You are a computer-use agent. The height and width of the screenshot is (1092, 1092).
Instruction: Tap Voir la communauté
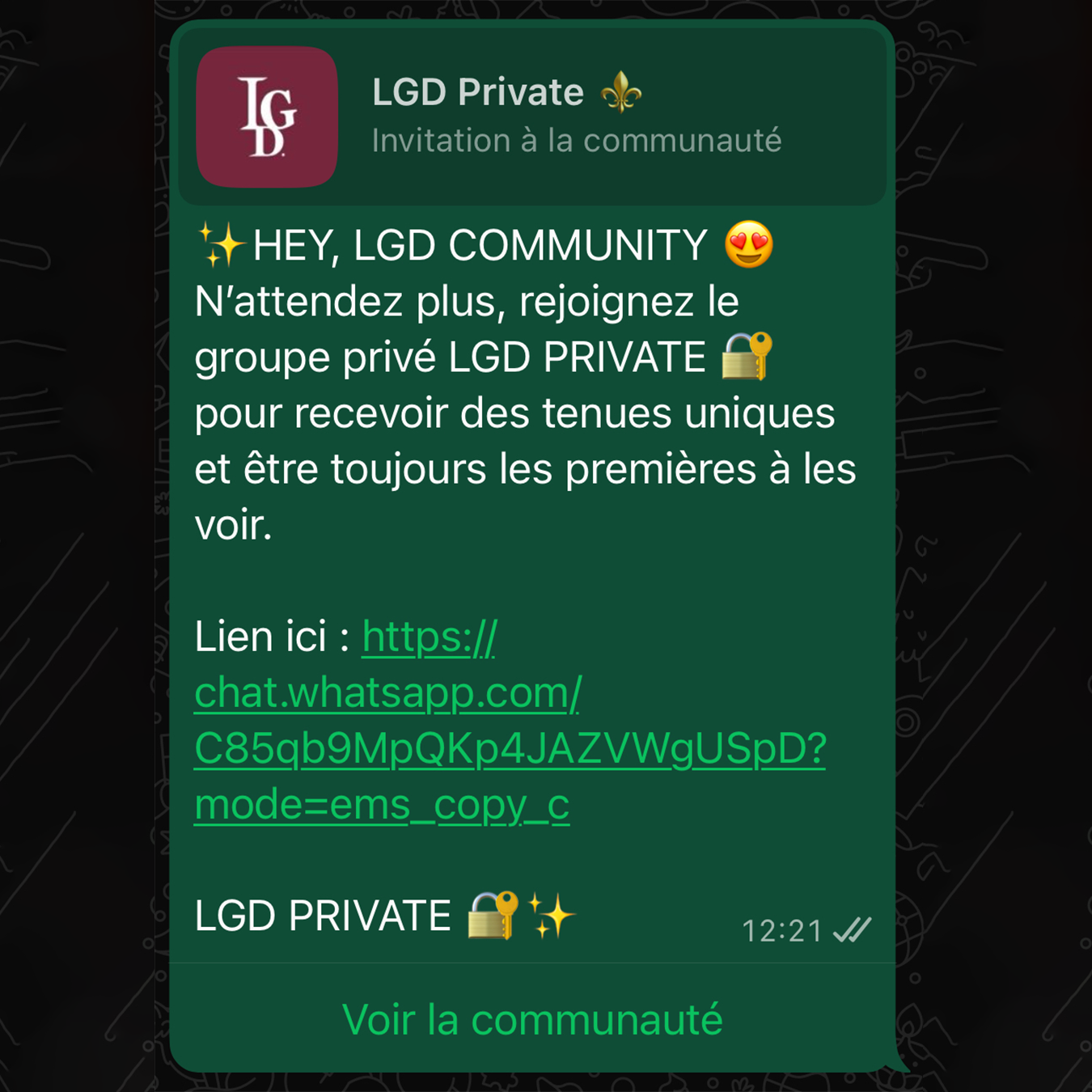(531, 1019)
